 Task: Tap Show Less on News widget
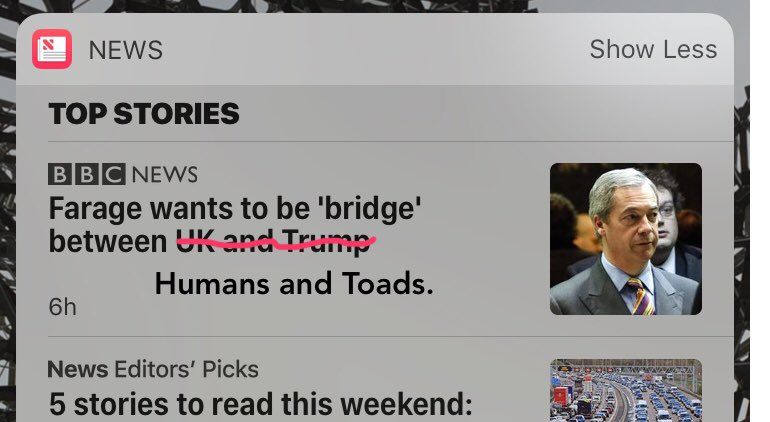point(652,49)
